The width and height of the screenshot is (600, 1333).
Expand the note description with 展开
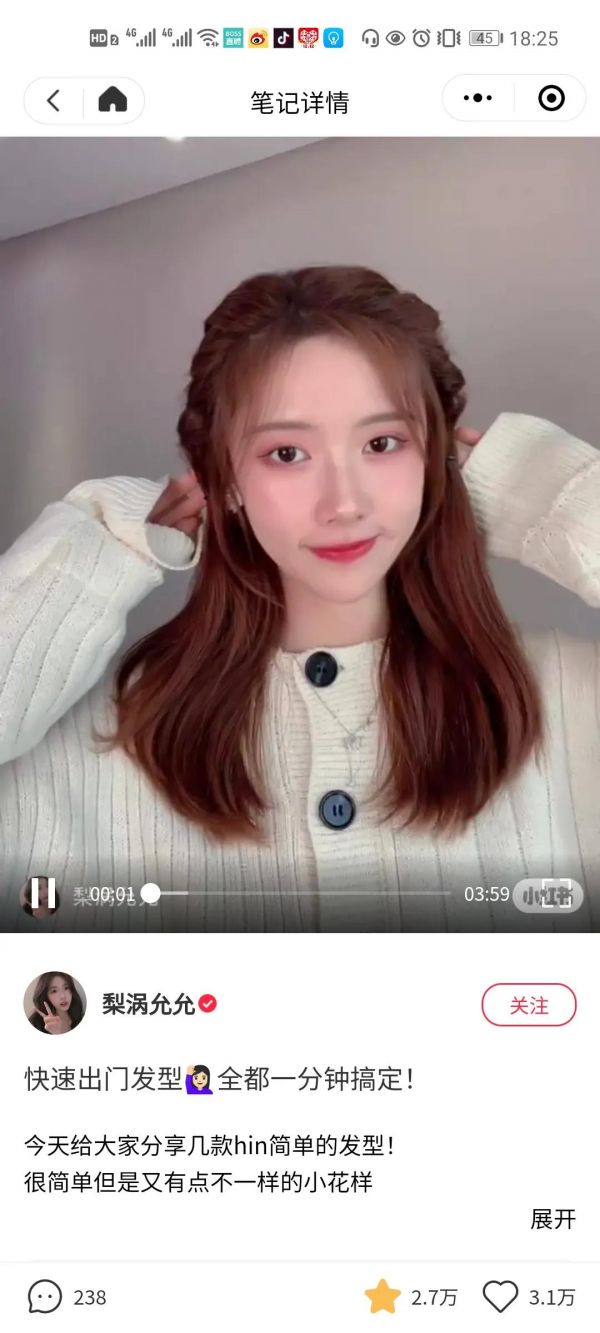[x=553, y=1219]
